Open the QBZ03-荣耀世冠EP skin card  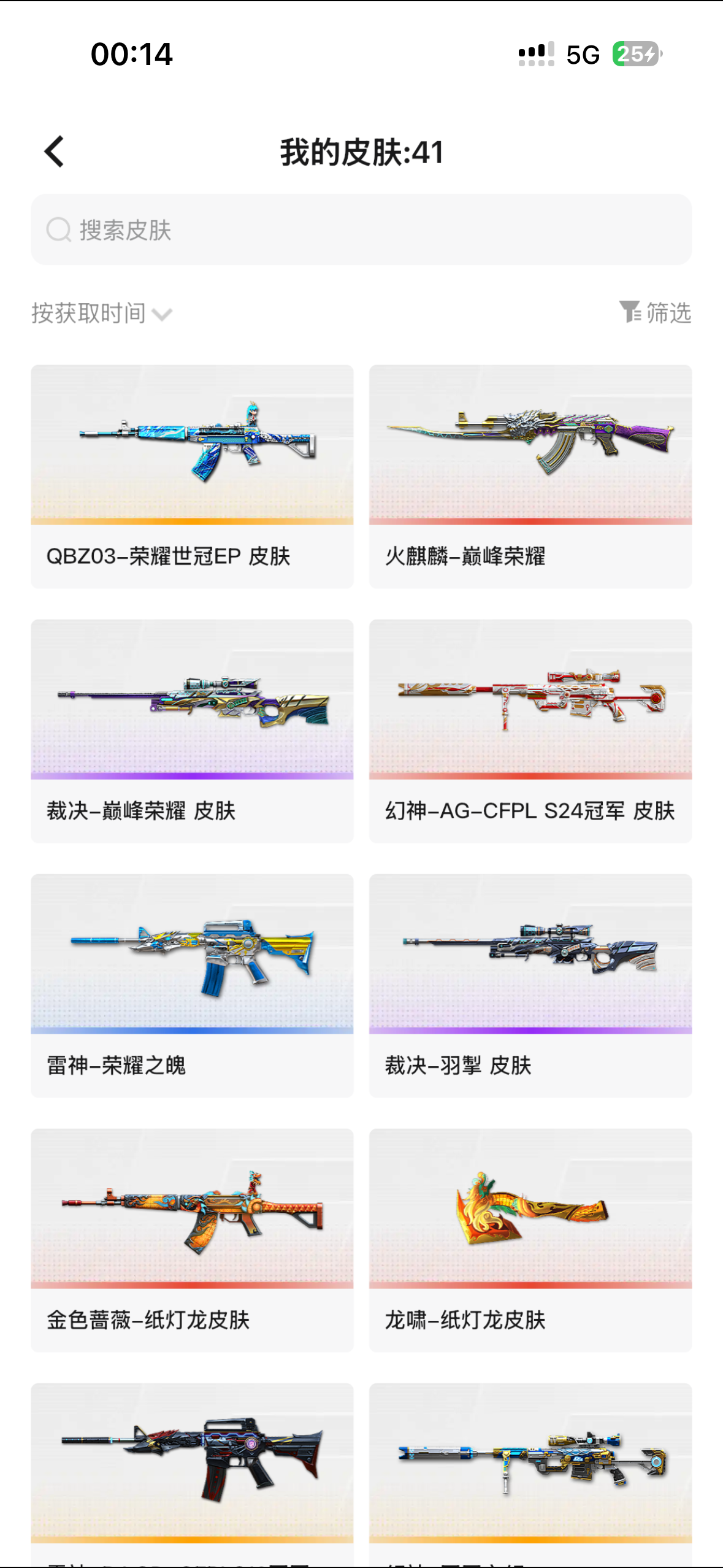click(x=192, y=476)
